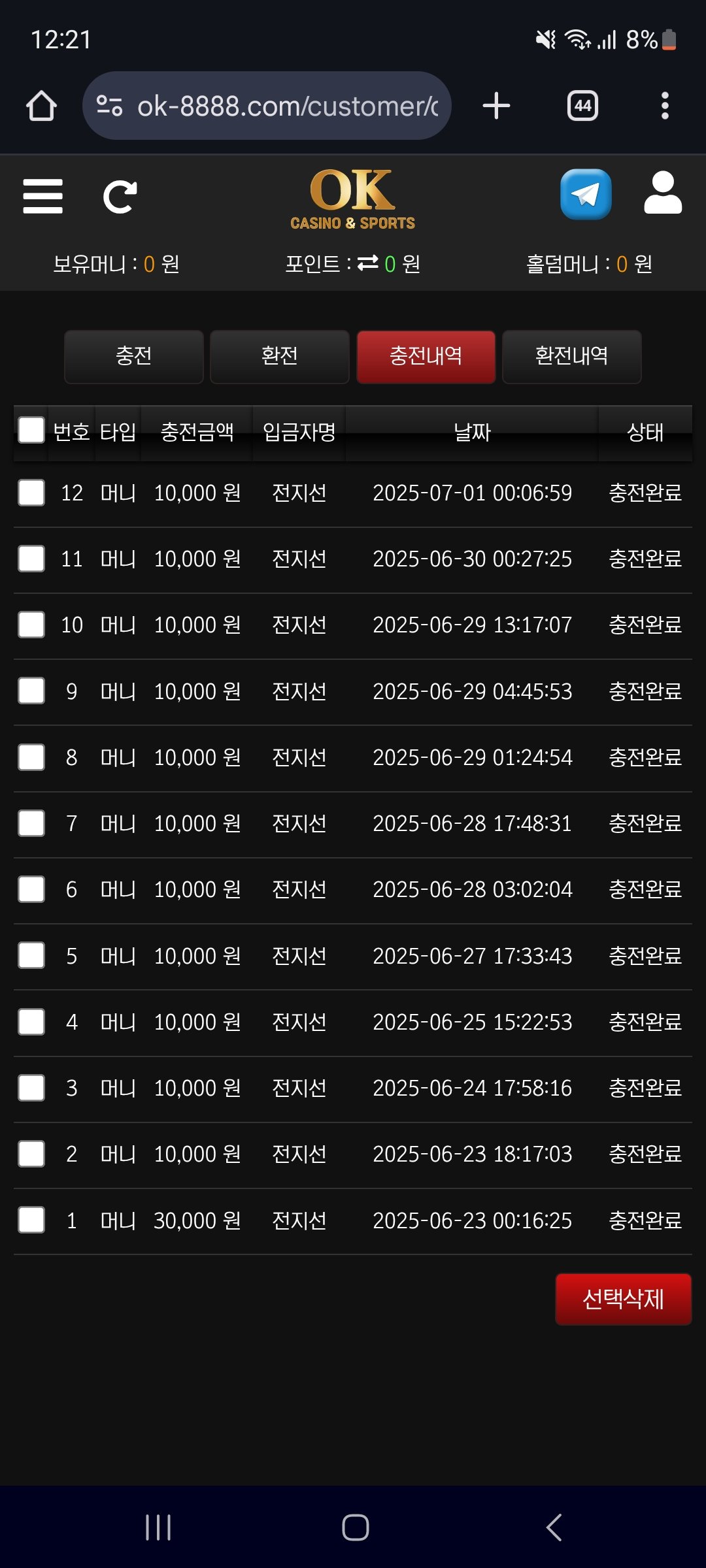Select the checkbox for row 9
706x1568 pixels.
31,691
